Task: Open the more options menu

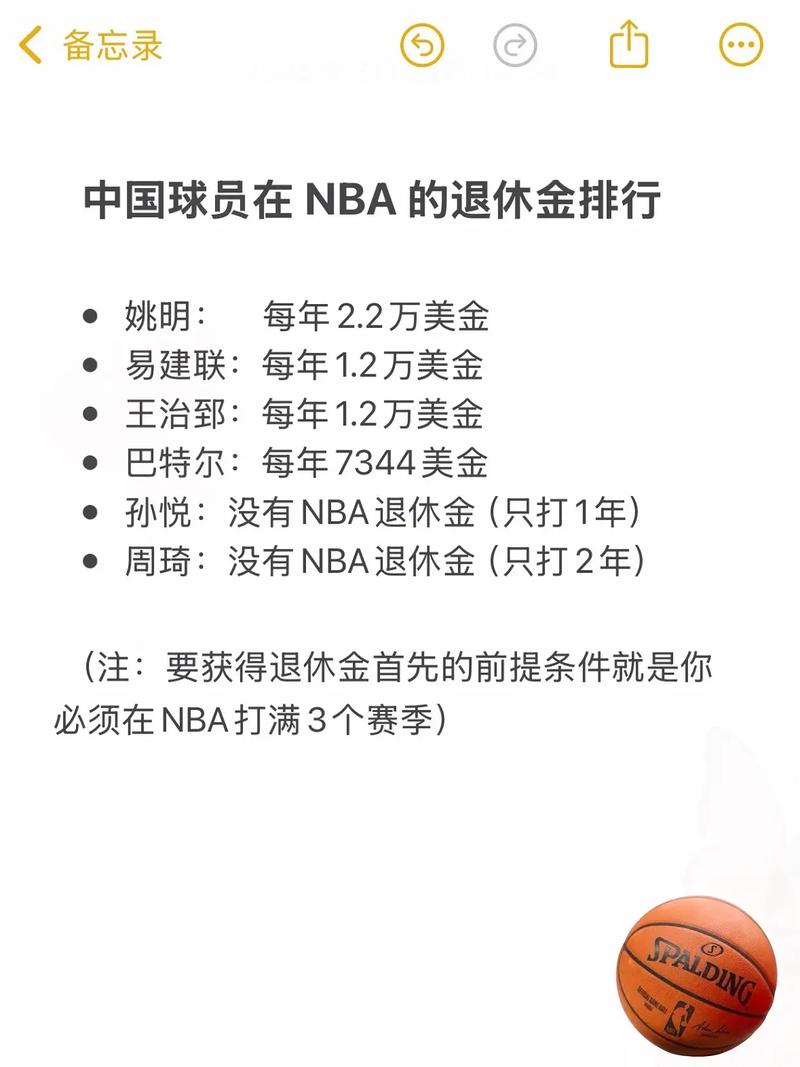Action: click(741, 46)
